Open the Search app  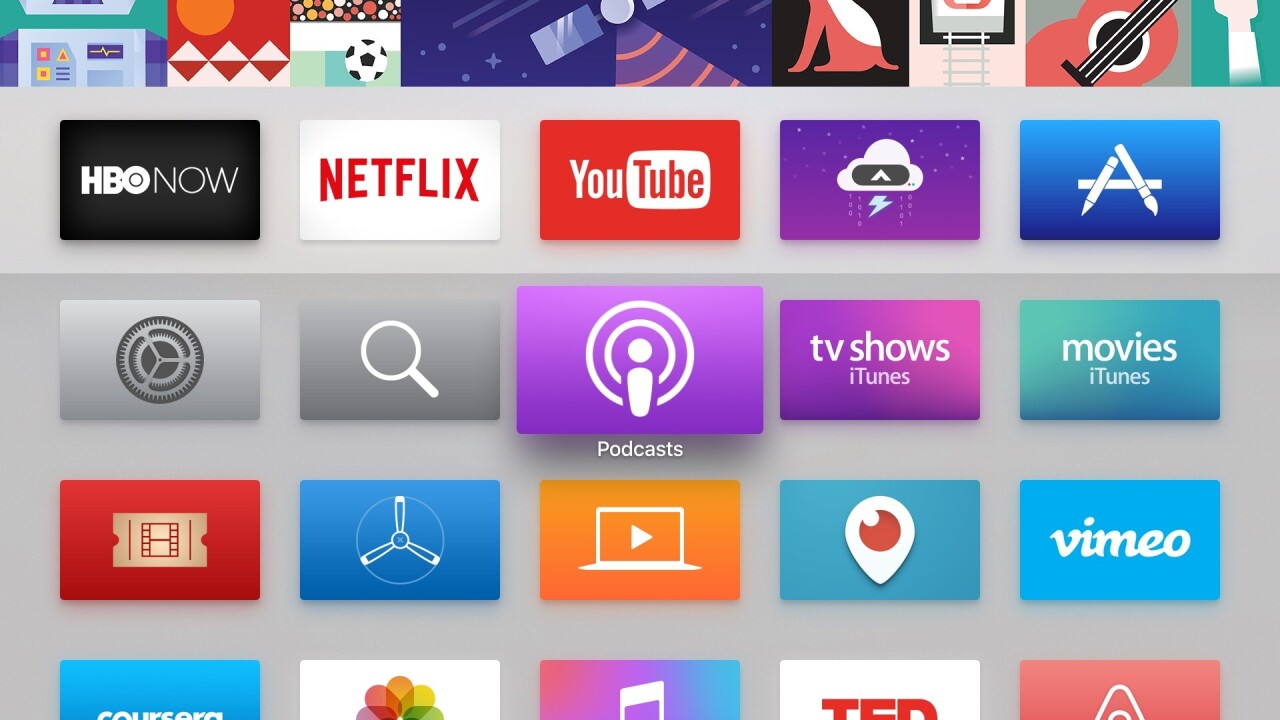tap(400, 360)
